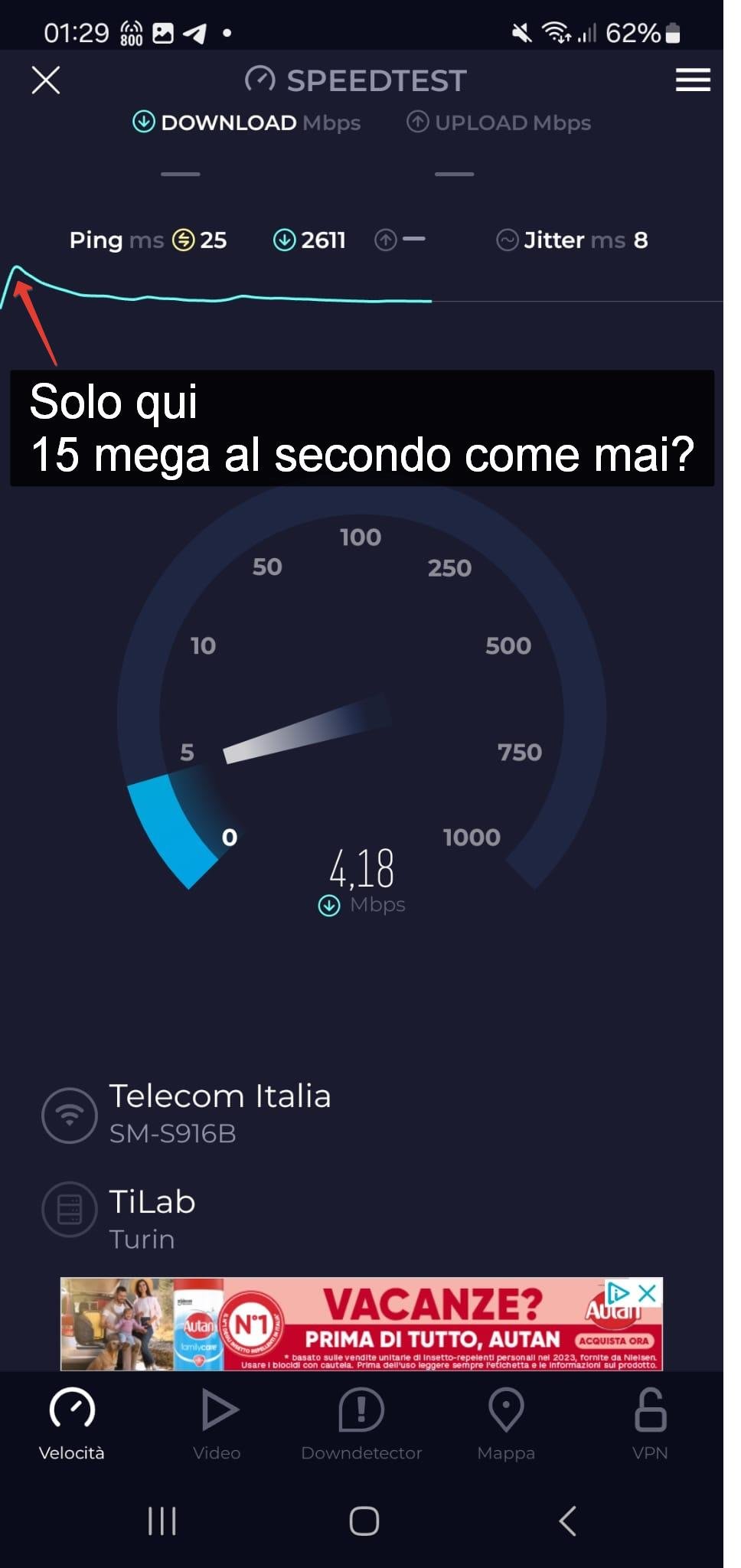The height and width of the screenshot is (1568, 741).
Task: Select the Velocità tab
Action: point(72,1424)
